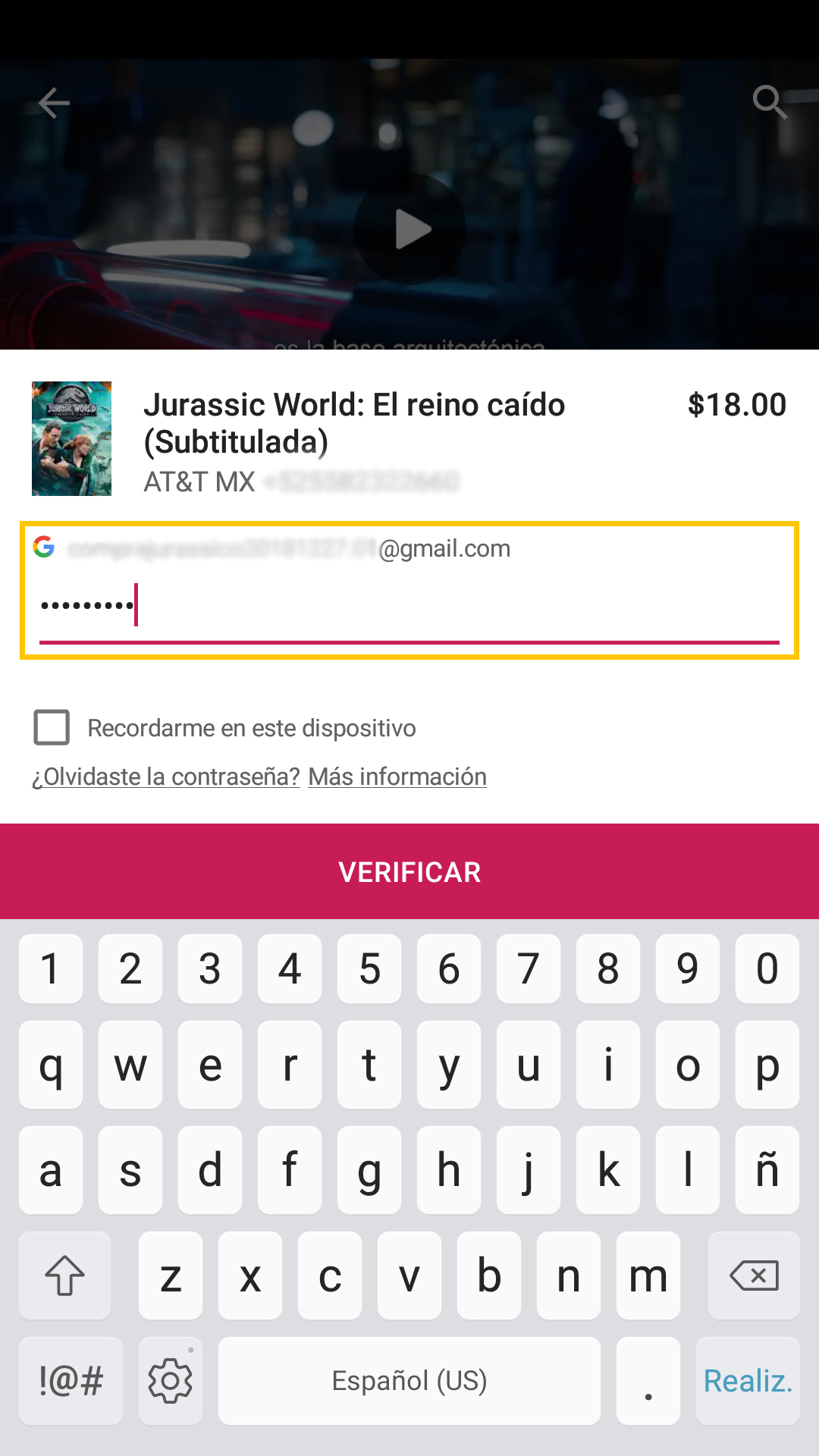
Task: Go back using the back arrow
Action: pyautogui.click(x=53, y=102)
